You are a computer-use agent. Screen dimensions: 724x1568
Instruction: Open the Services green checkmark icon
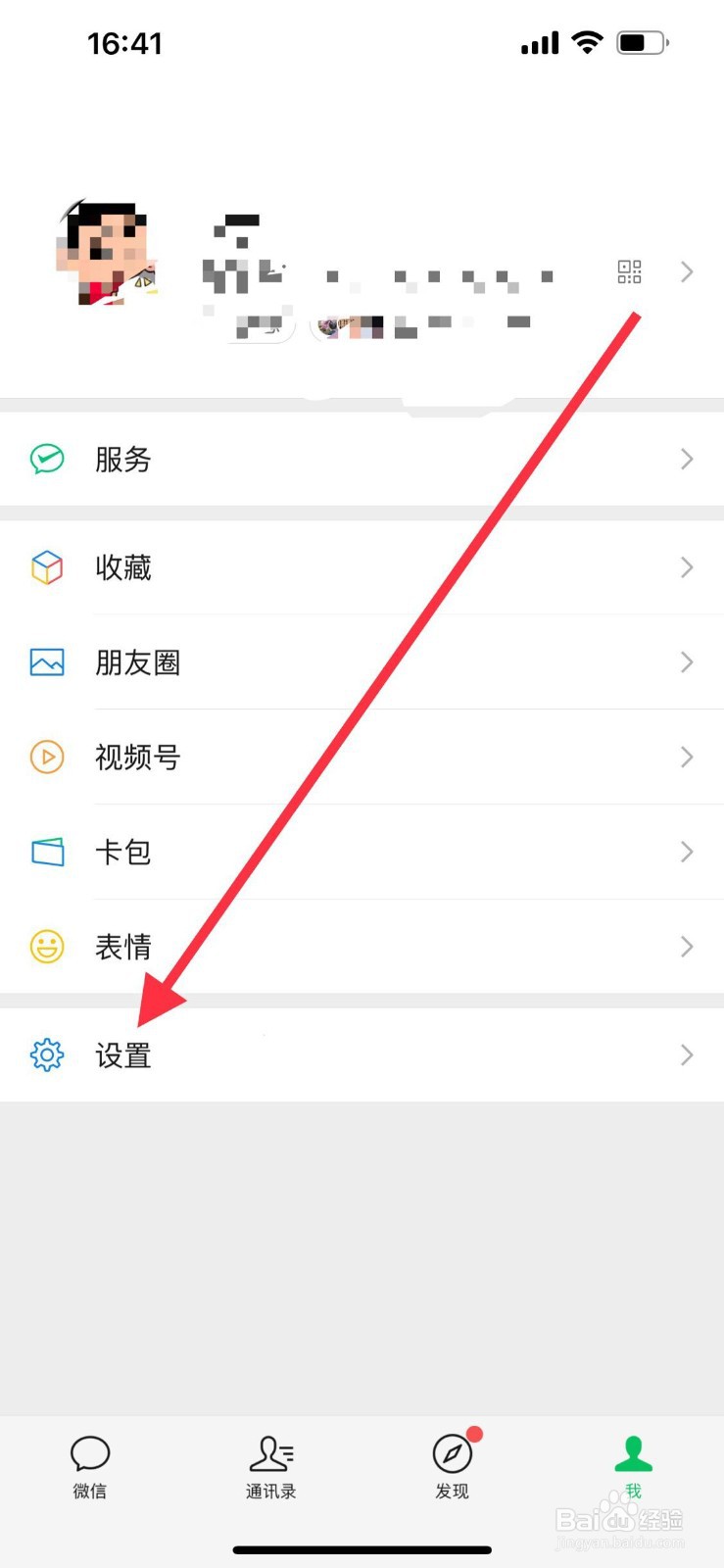(45, 459)
